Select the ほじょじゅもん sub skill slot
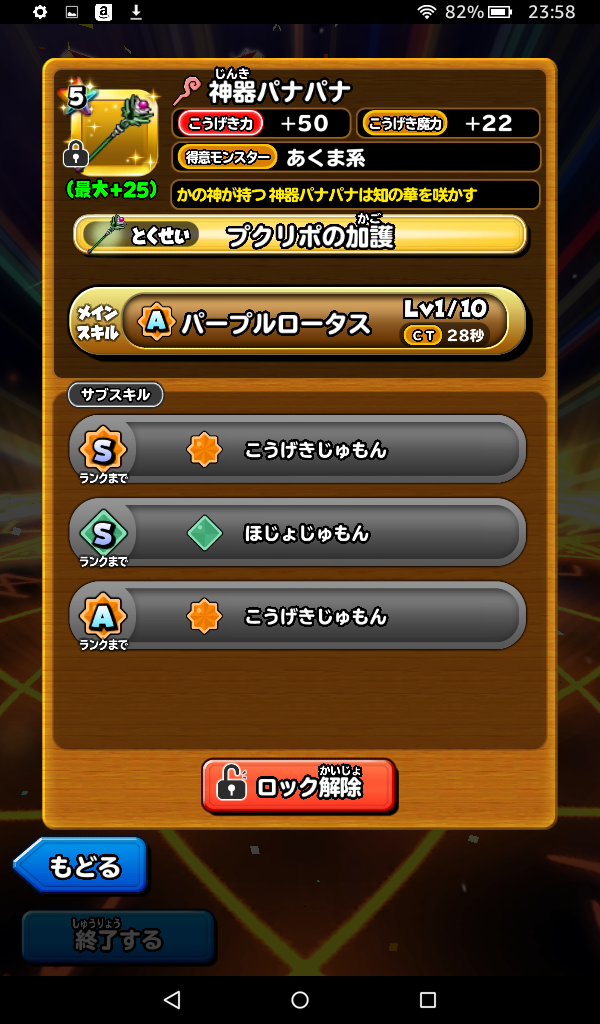This screenshot has height=1024, width=600. 298,533
